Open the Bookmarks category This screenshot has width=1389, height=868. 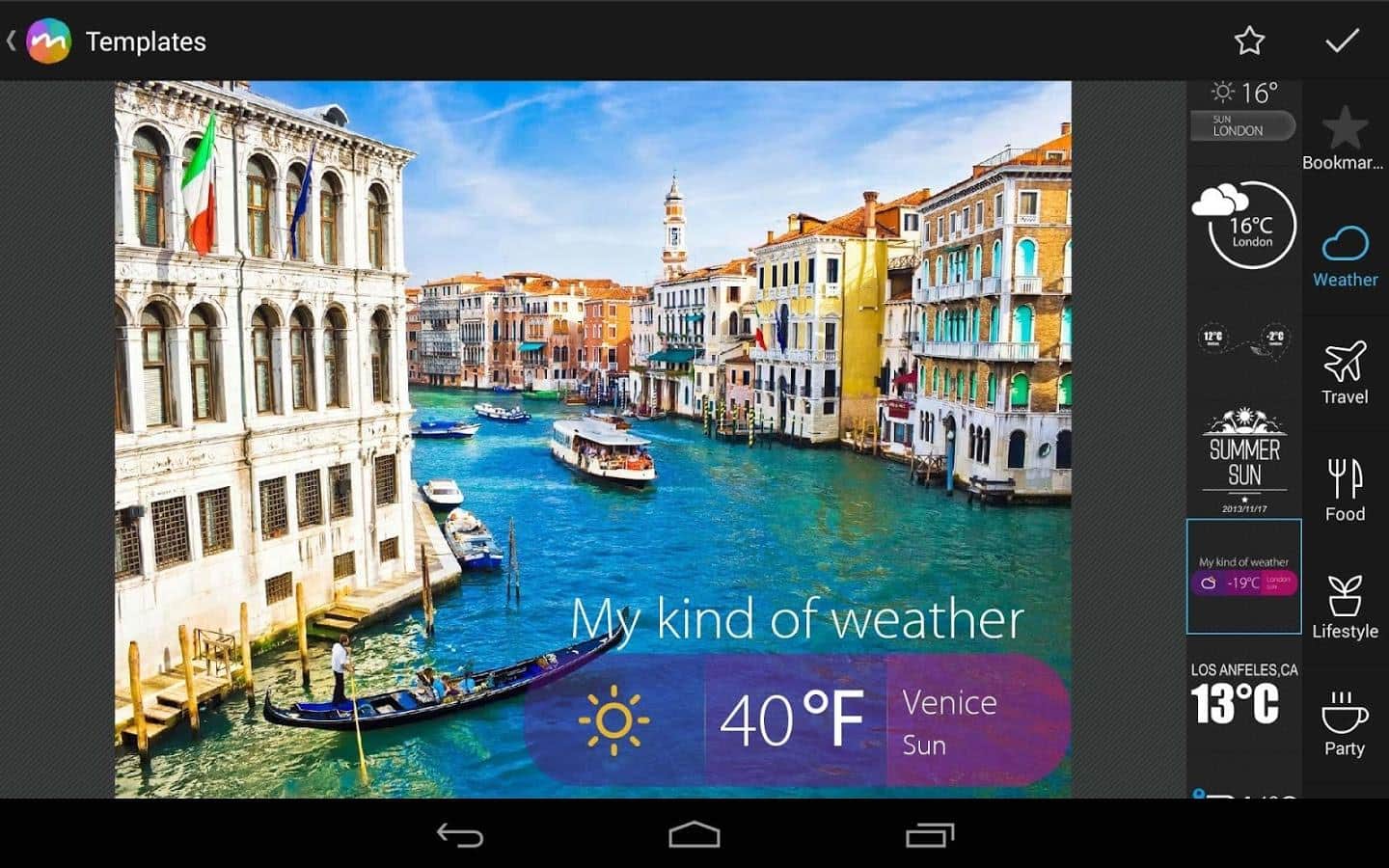tap(1344, 138)
